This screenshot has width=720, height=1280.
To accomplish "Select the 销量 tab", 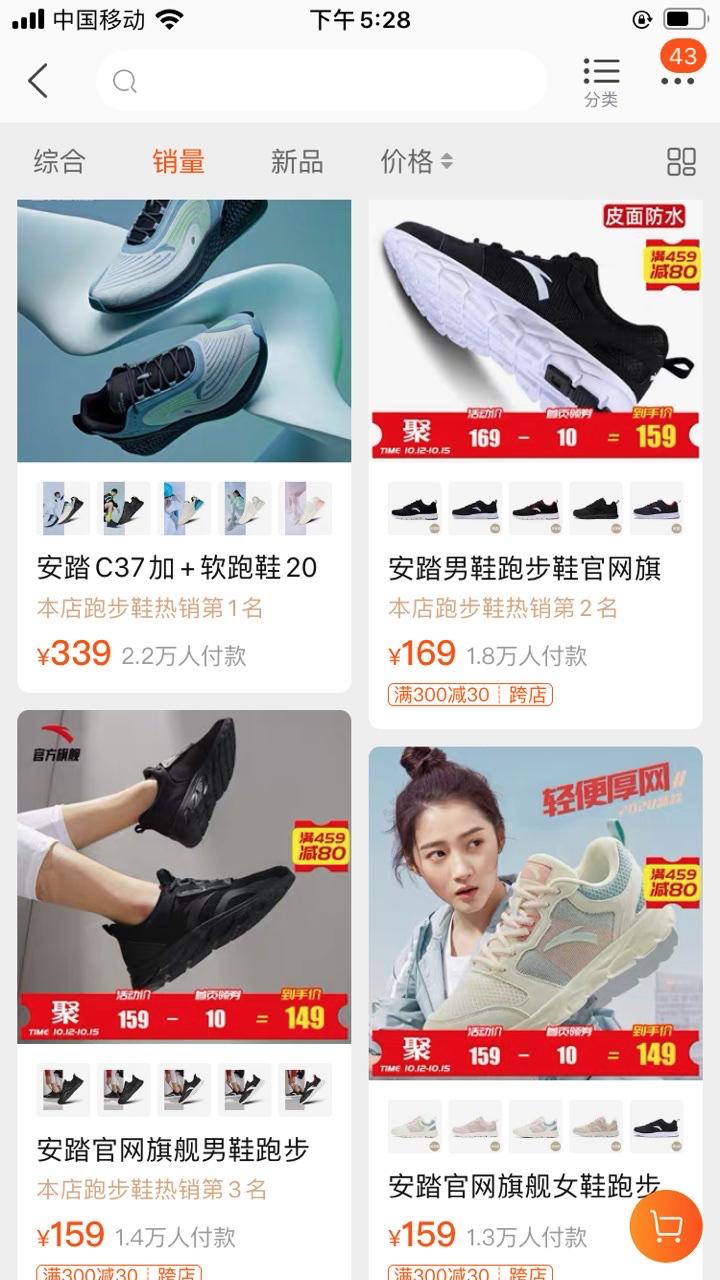I will [x=180, y=161].
